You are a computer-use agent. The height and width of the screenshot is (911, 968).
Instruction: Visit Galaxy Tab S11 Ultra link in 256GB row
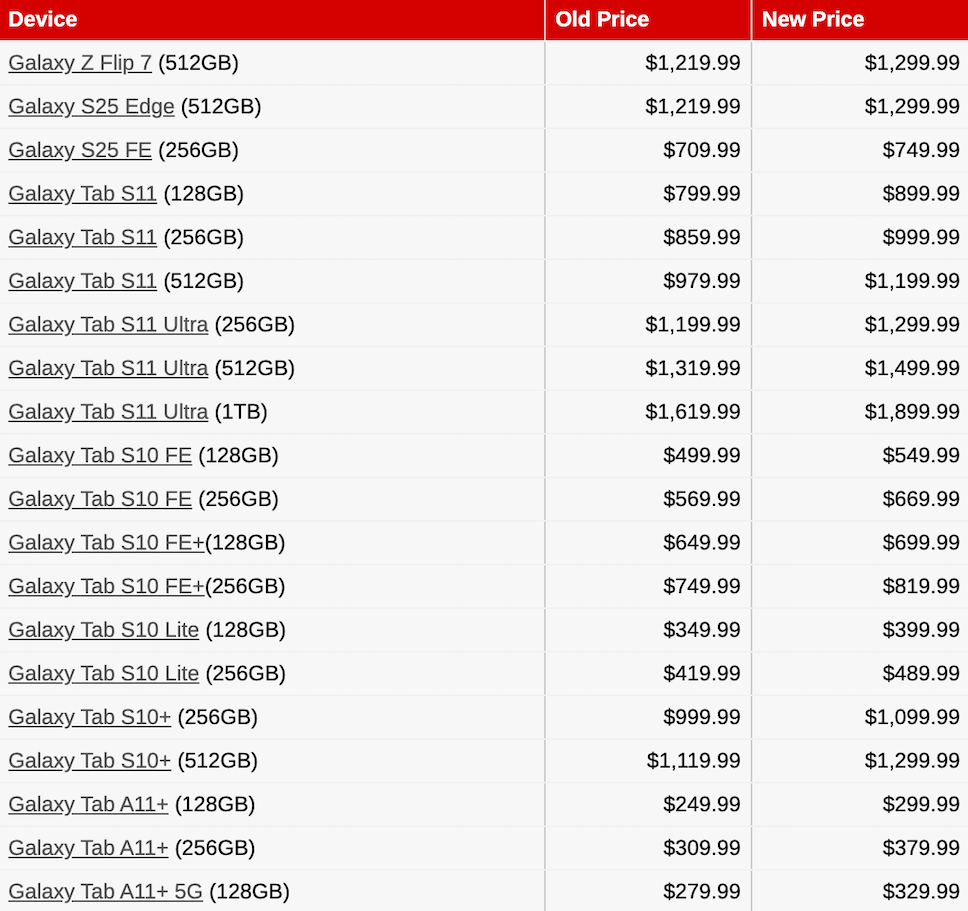[x=108, y=325]
